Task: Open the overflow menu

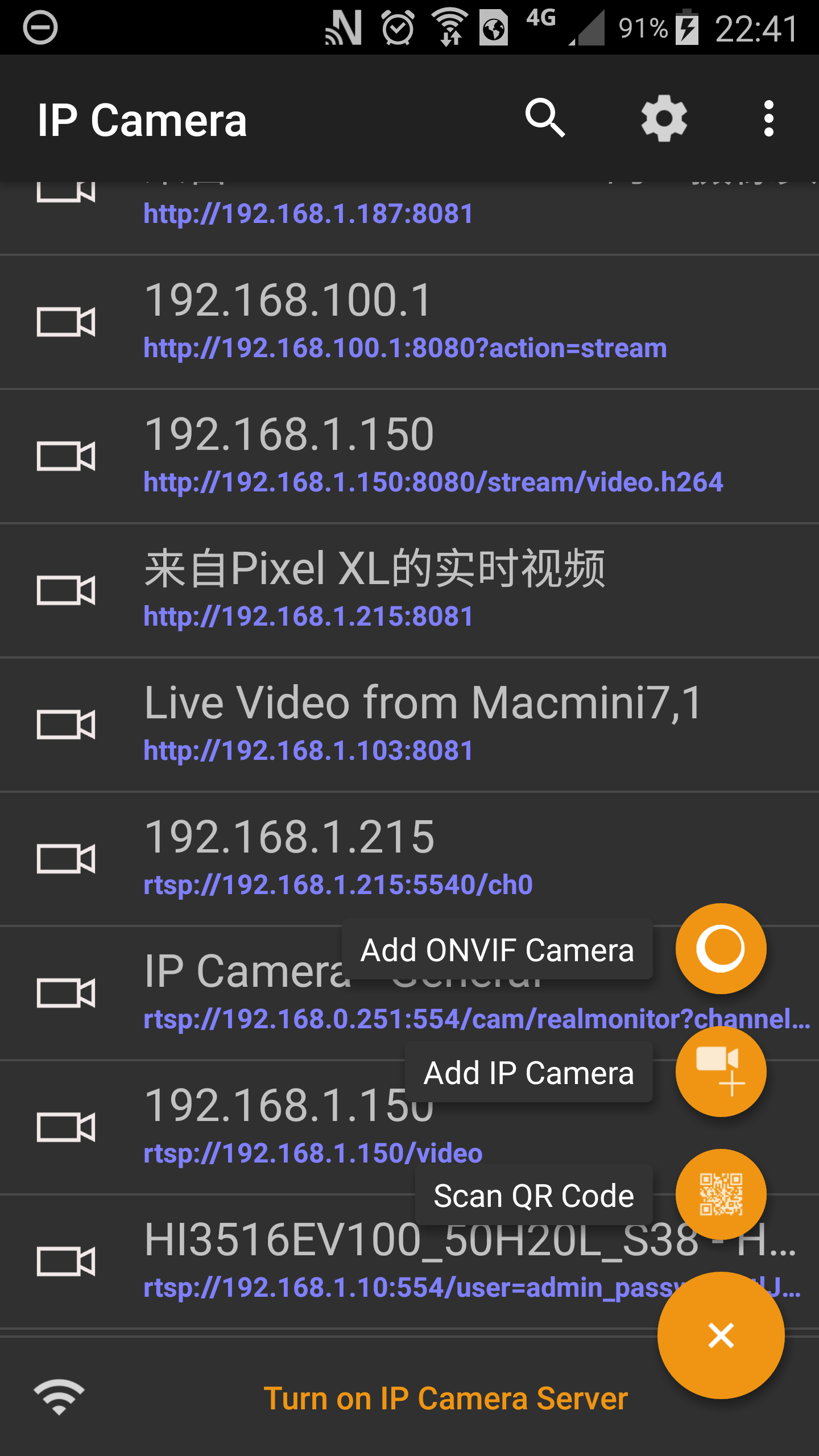Action: point(769,119)
